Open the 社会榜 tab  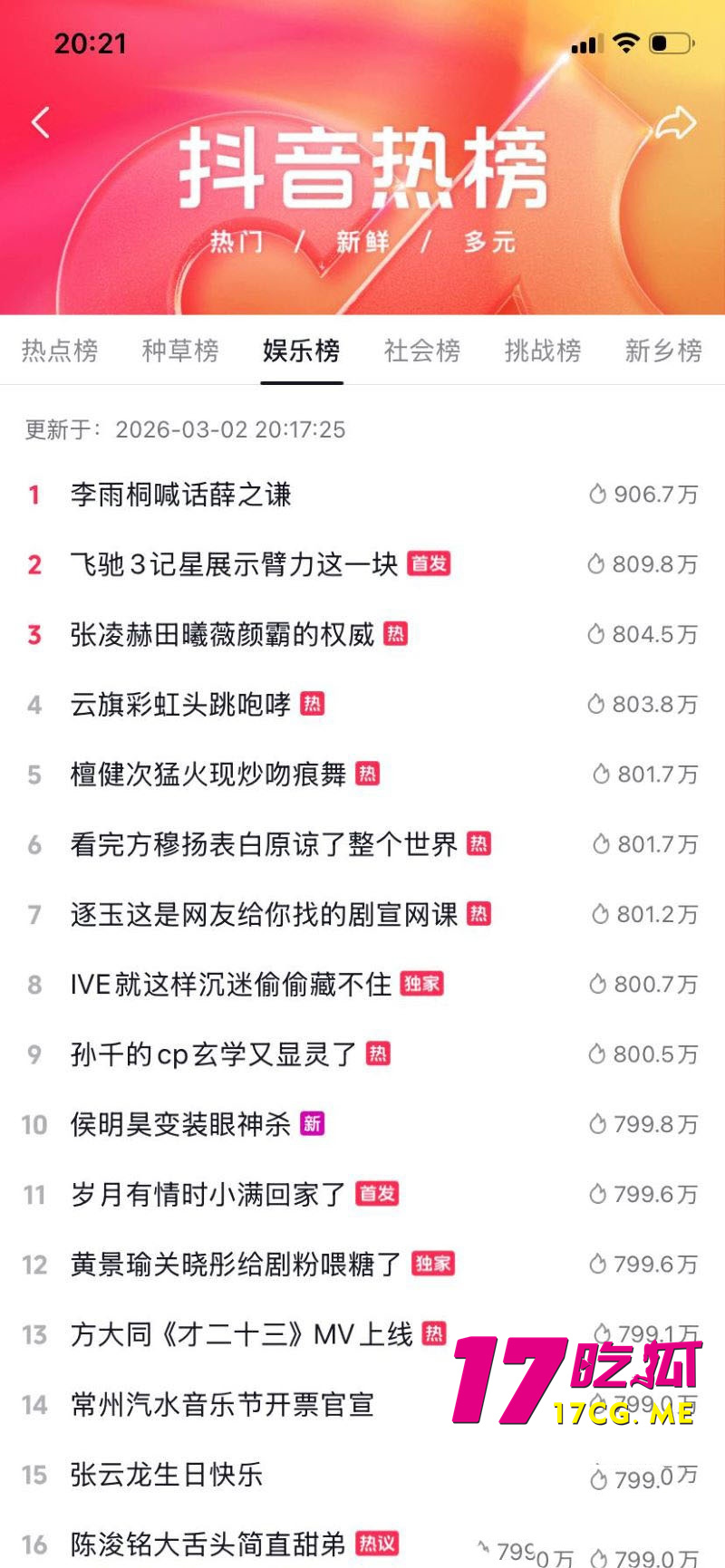tap(421, 351)
